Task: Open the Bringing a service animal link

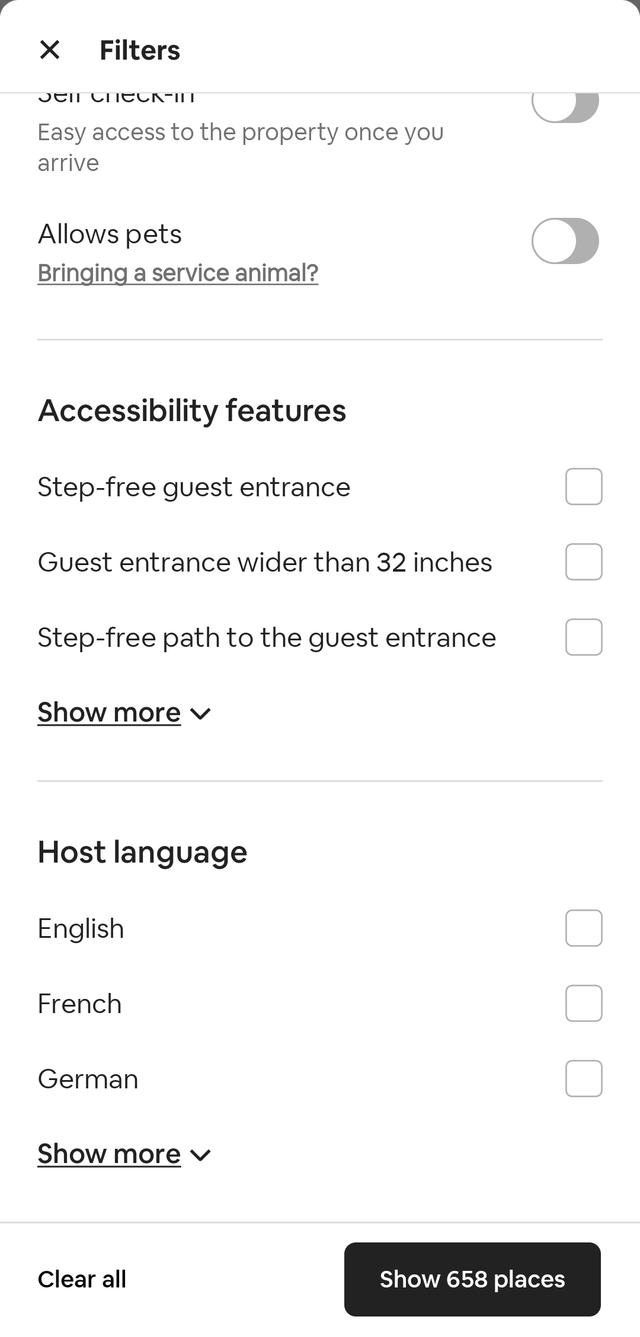Action: click(178, 273)
